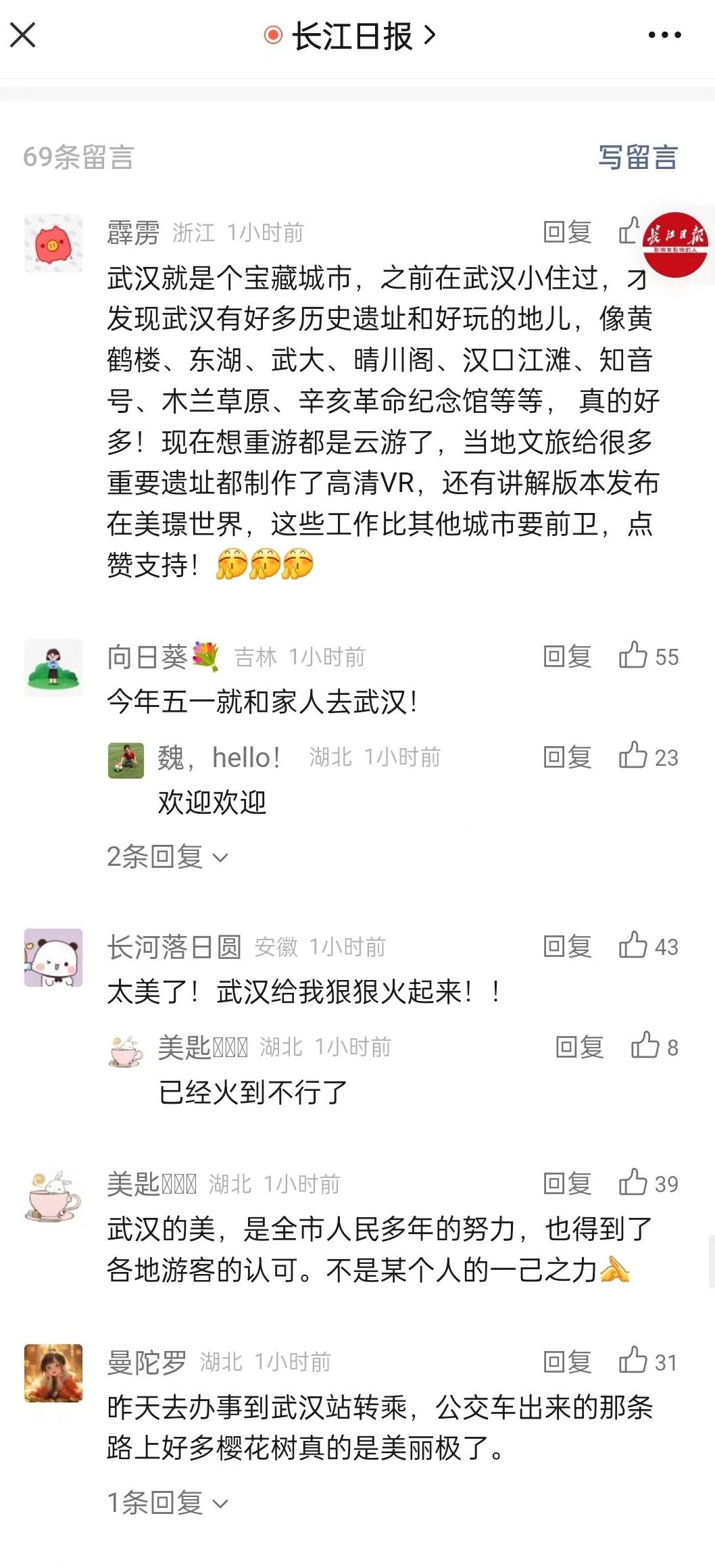Reply to 霹雳's comment
This screenshot has width=715, height=1568.
(568, 232)
